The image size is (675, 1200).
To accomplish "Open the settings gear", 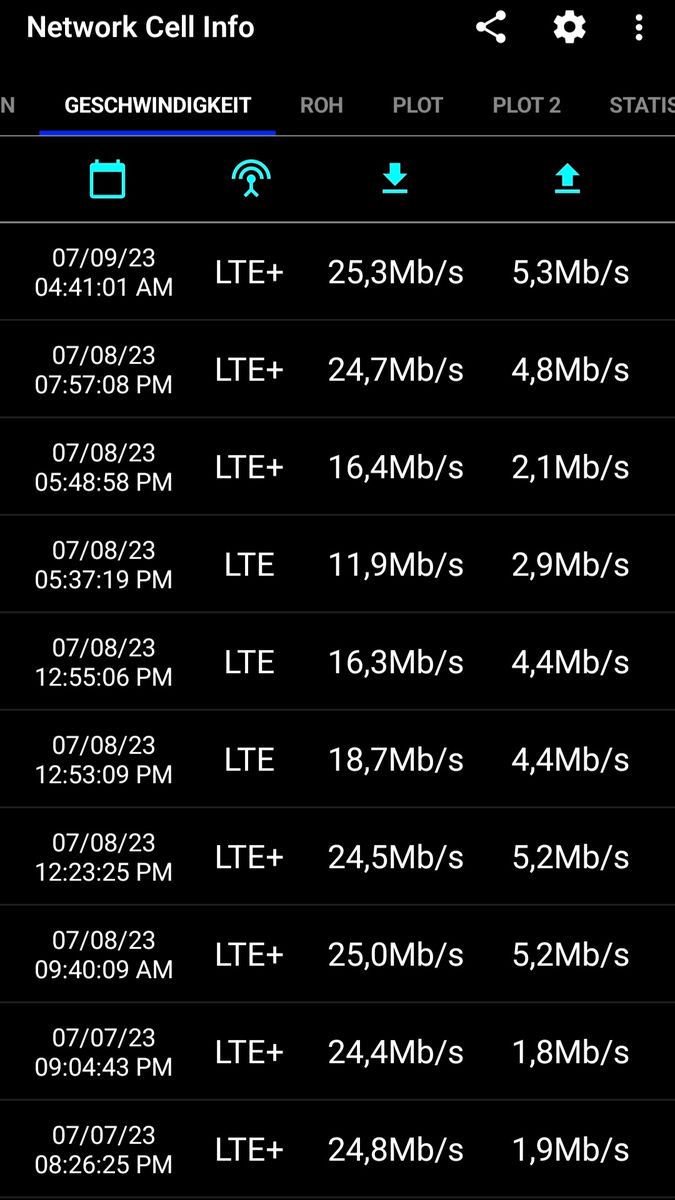I will click(569, 27).
